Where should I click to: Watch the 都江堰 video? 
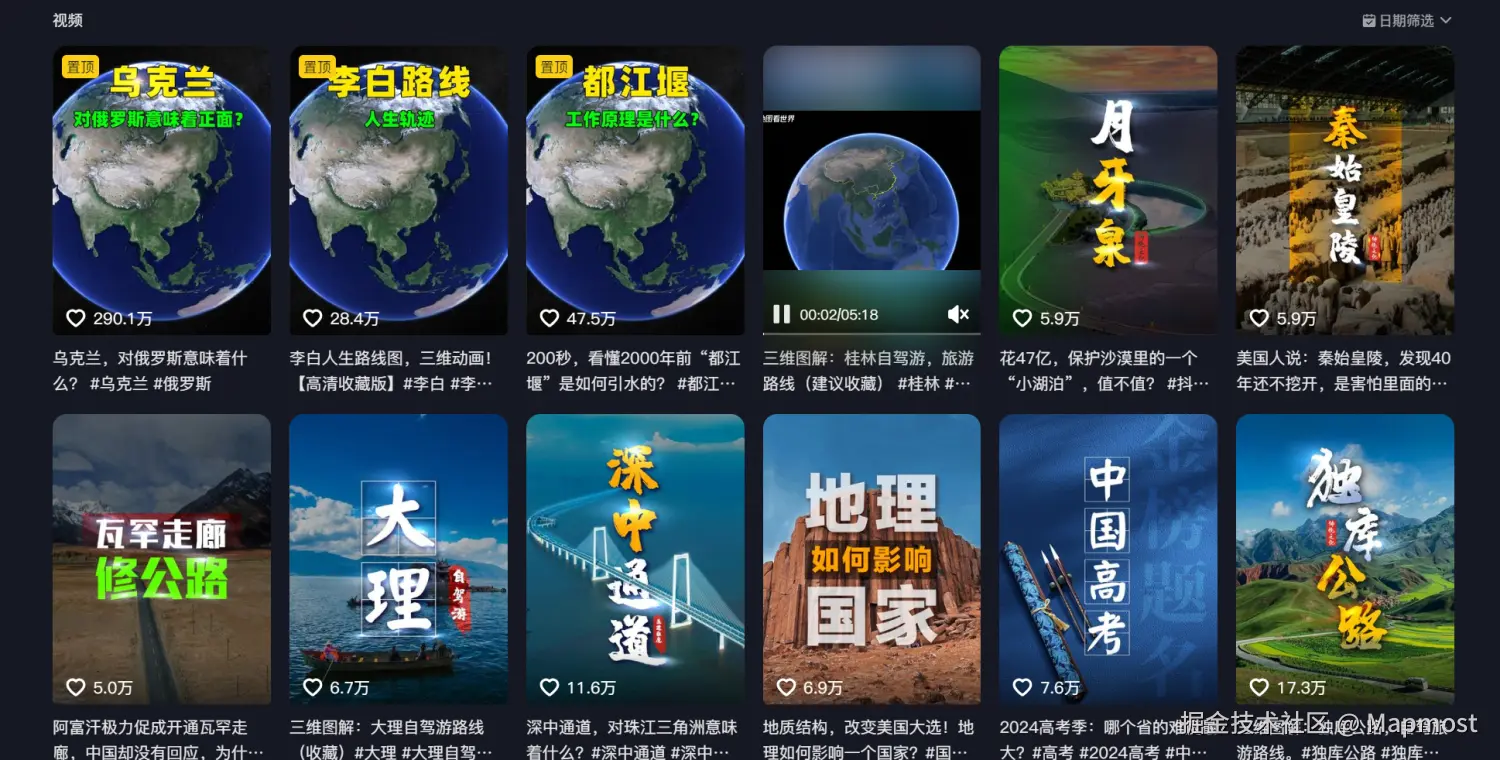click(x=635, y=190)
